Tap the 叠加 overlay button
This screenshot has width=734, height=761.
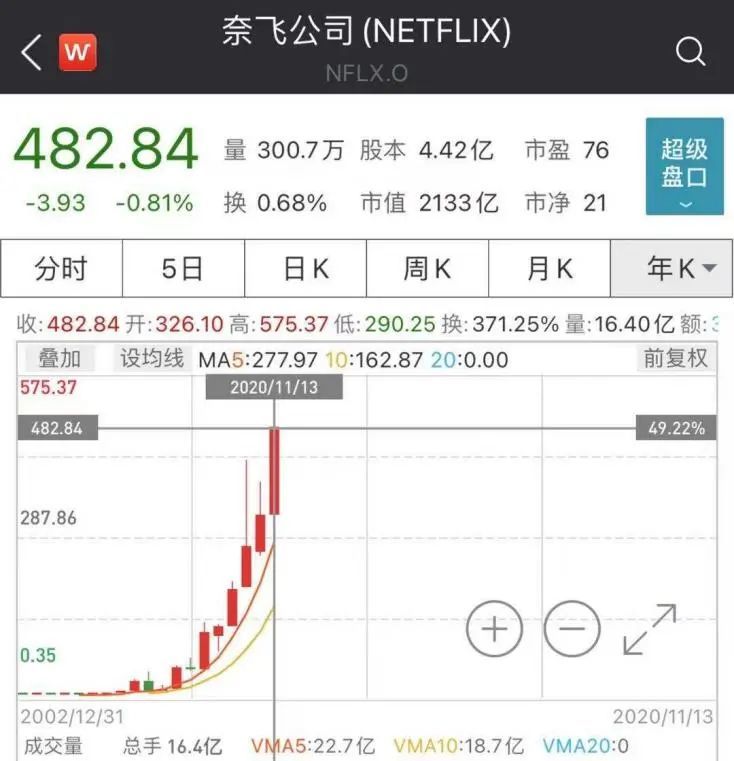59,358
